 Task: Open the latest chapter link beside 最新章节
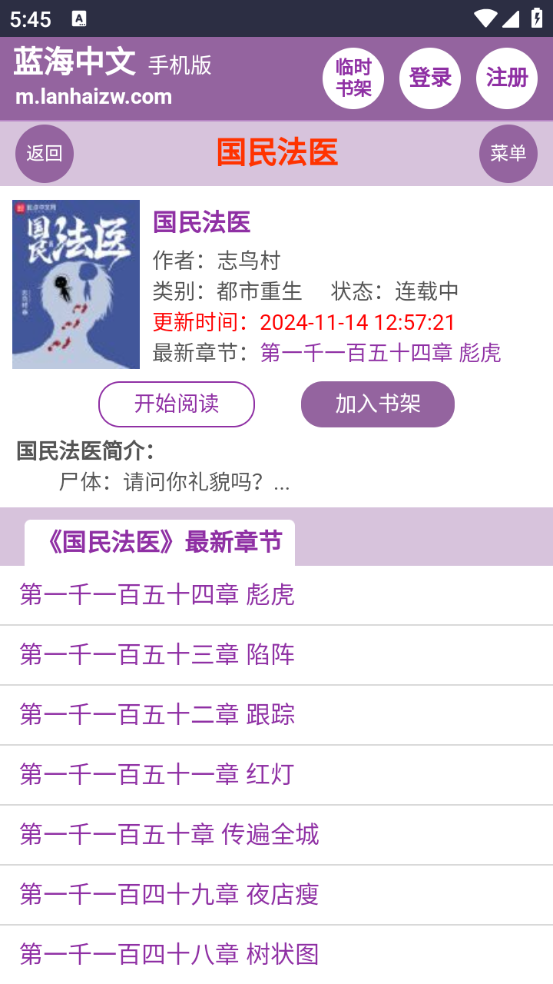380,353
